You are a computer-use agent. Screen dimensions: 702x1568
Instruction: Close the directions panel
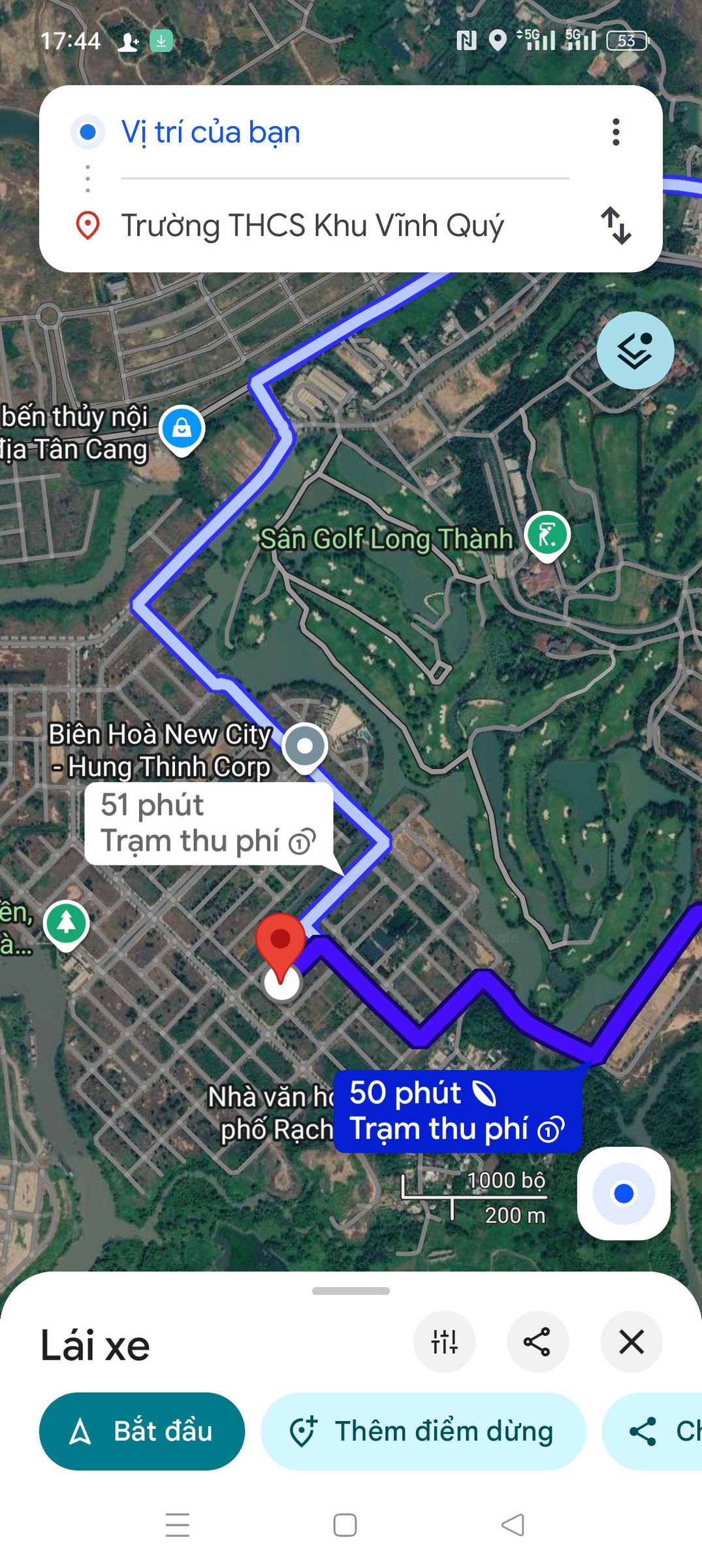point(631,1342)
